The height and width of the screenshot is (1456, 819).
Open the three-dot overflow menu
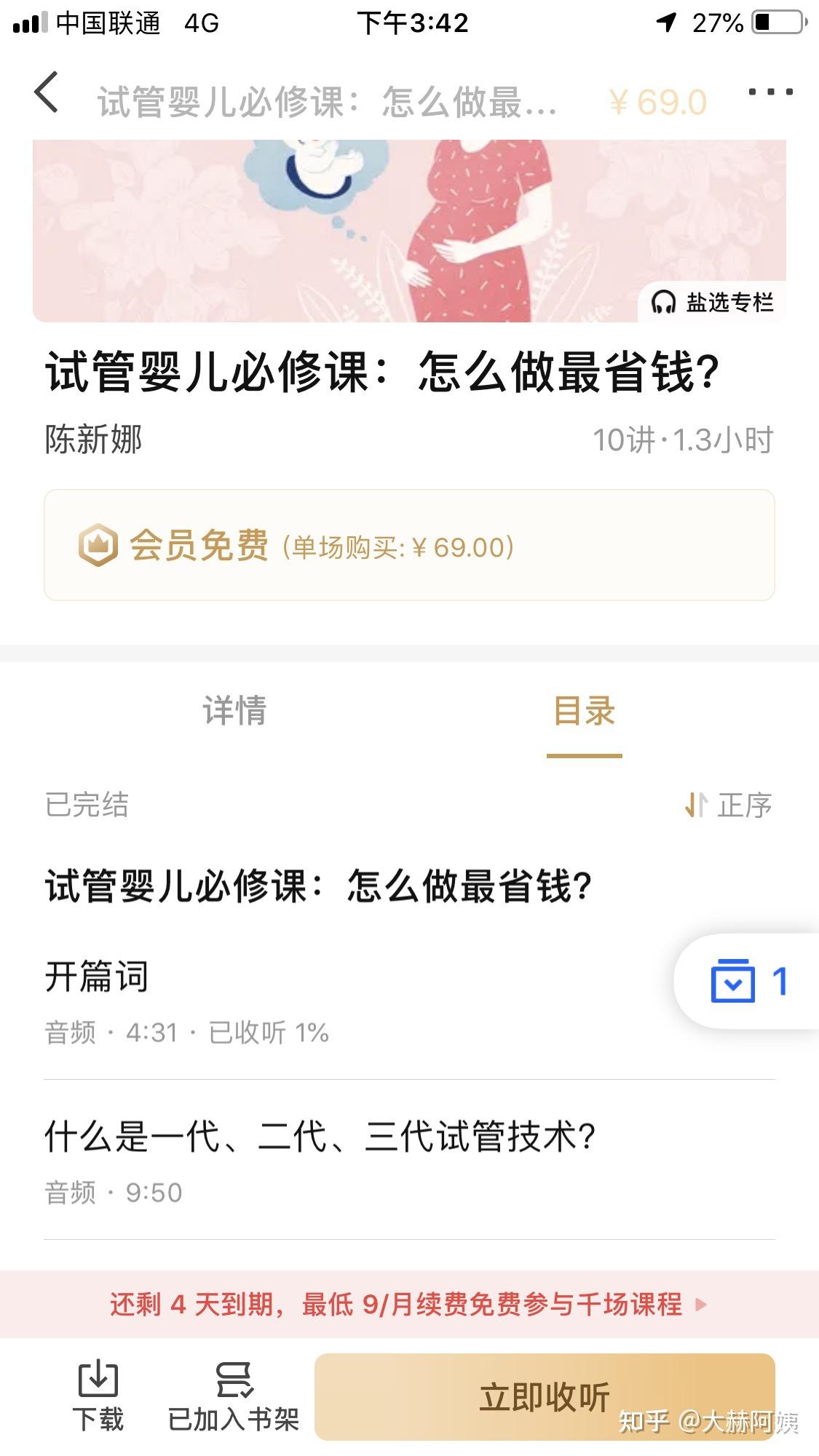(x=770, y=92)
